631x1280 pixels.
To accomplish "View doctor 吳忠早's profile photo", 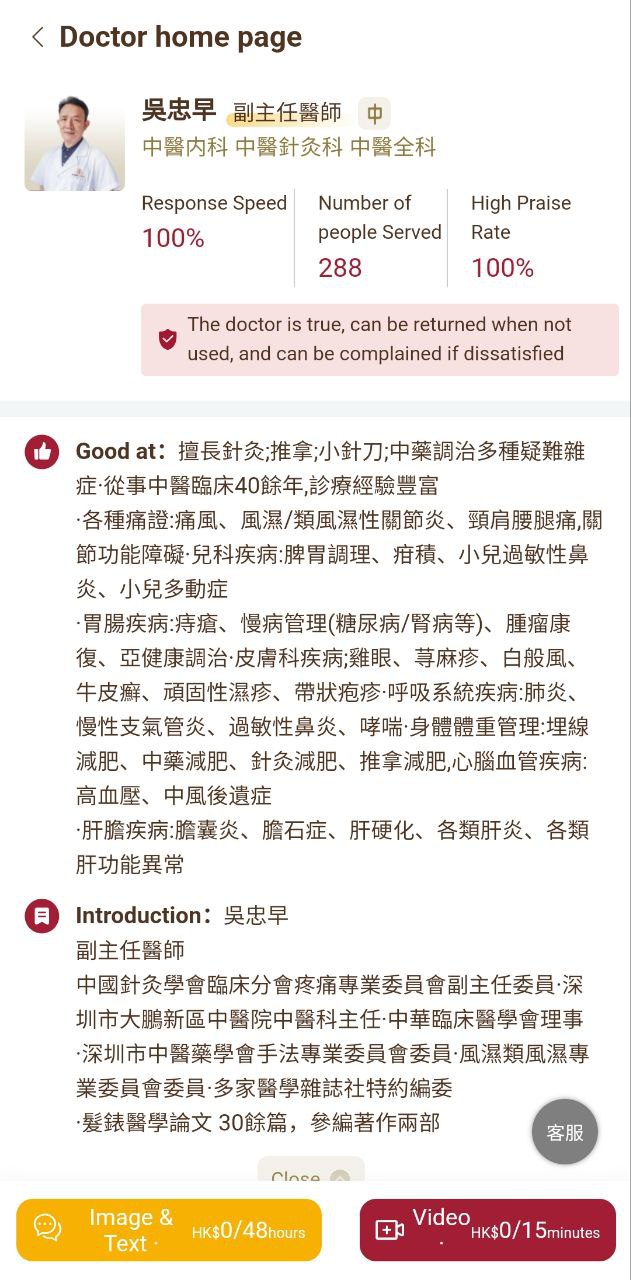I will tap(75, 143).
